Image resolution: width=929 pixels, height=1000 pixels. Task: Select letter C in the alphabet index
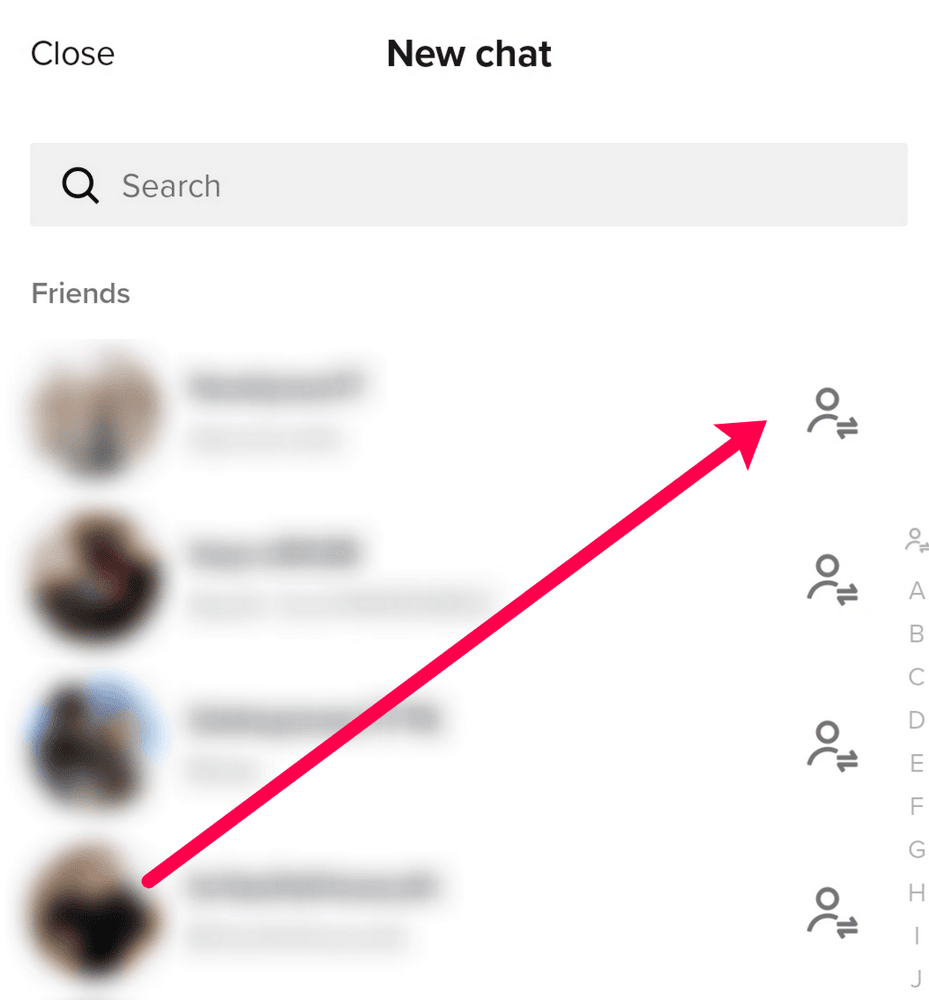(916, 677)
